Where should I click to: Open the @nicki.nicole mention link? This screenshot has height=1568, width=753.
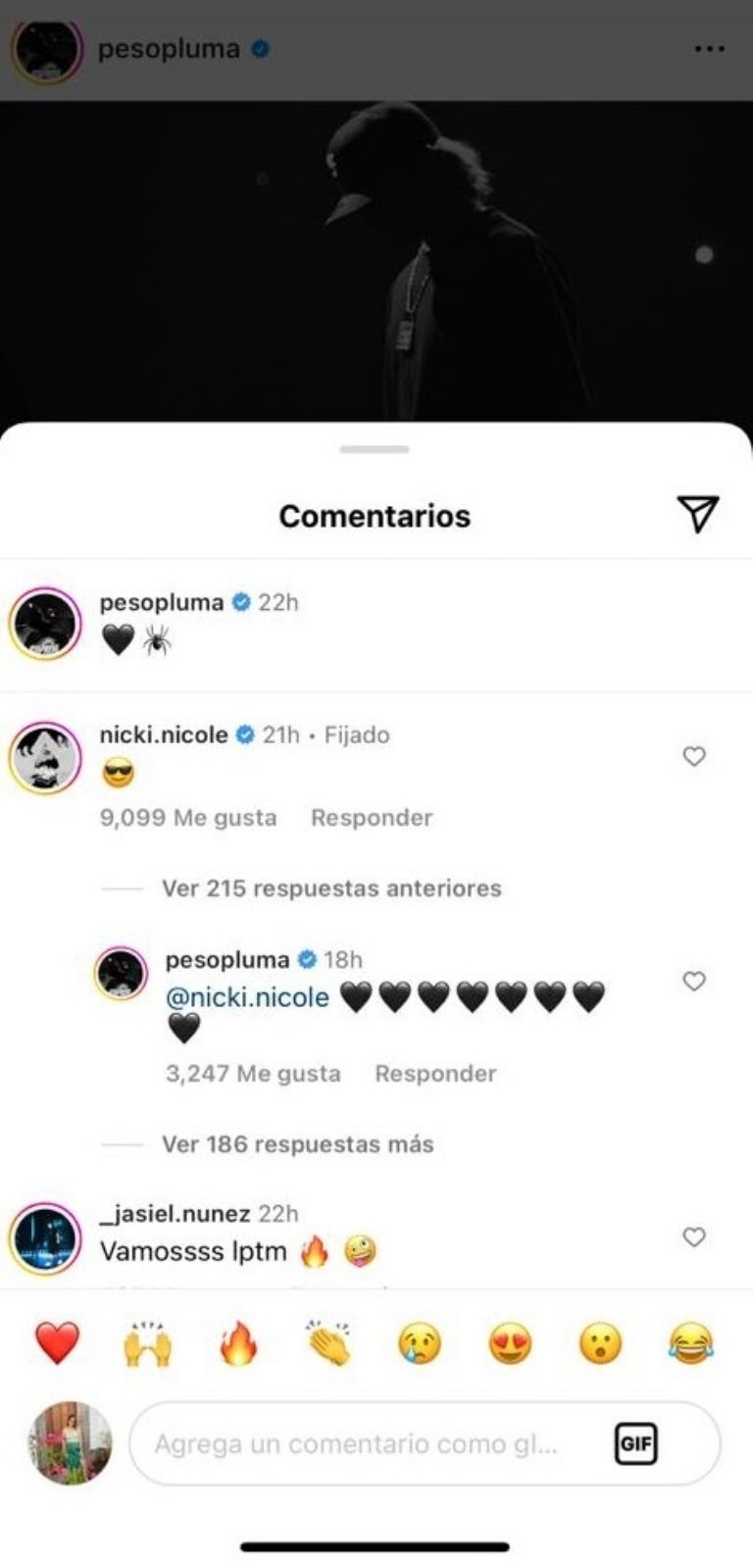(247, 997)
